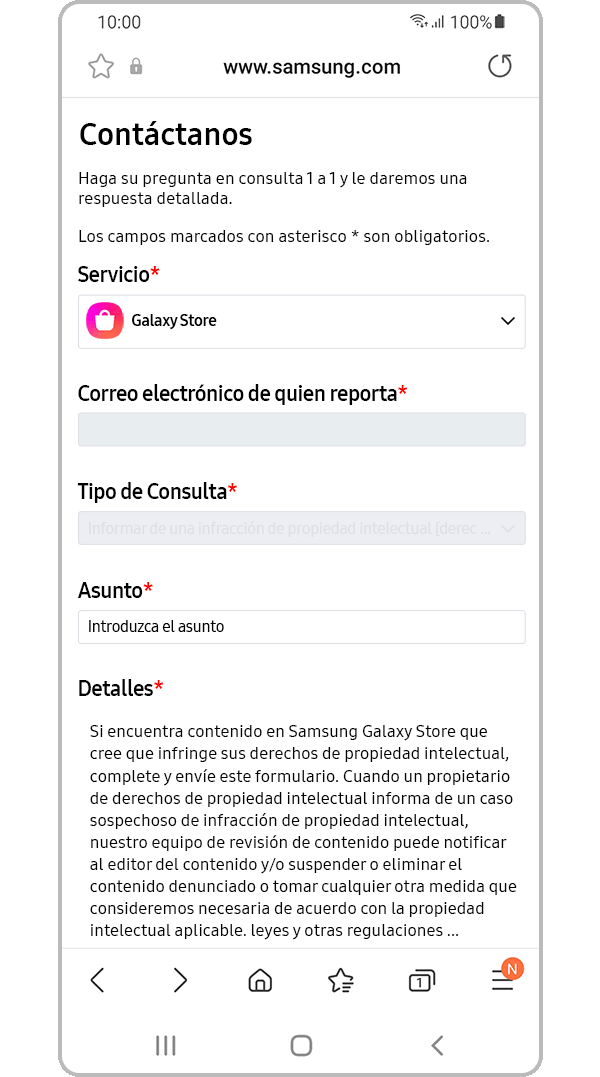This screenshot has width=600, height=1077.
Task: Go forward to the next web page
Action: 180,980
